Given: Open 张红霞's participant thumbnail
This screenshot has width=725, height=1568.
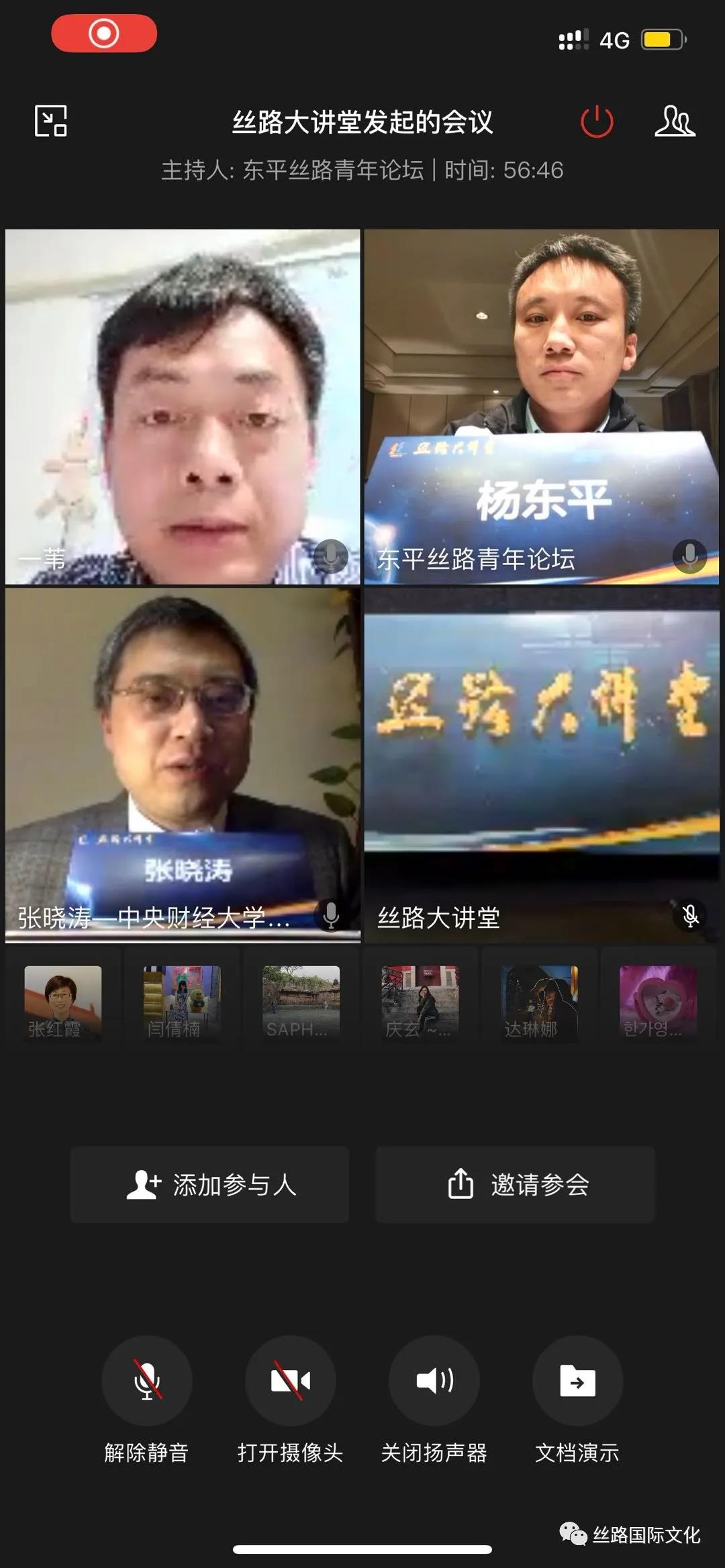Looking at the screenshot, I should coord(64,1003).
